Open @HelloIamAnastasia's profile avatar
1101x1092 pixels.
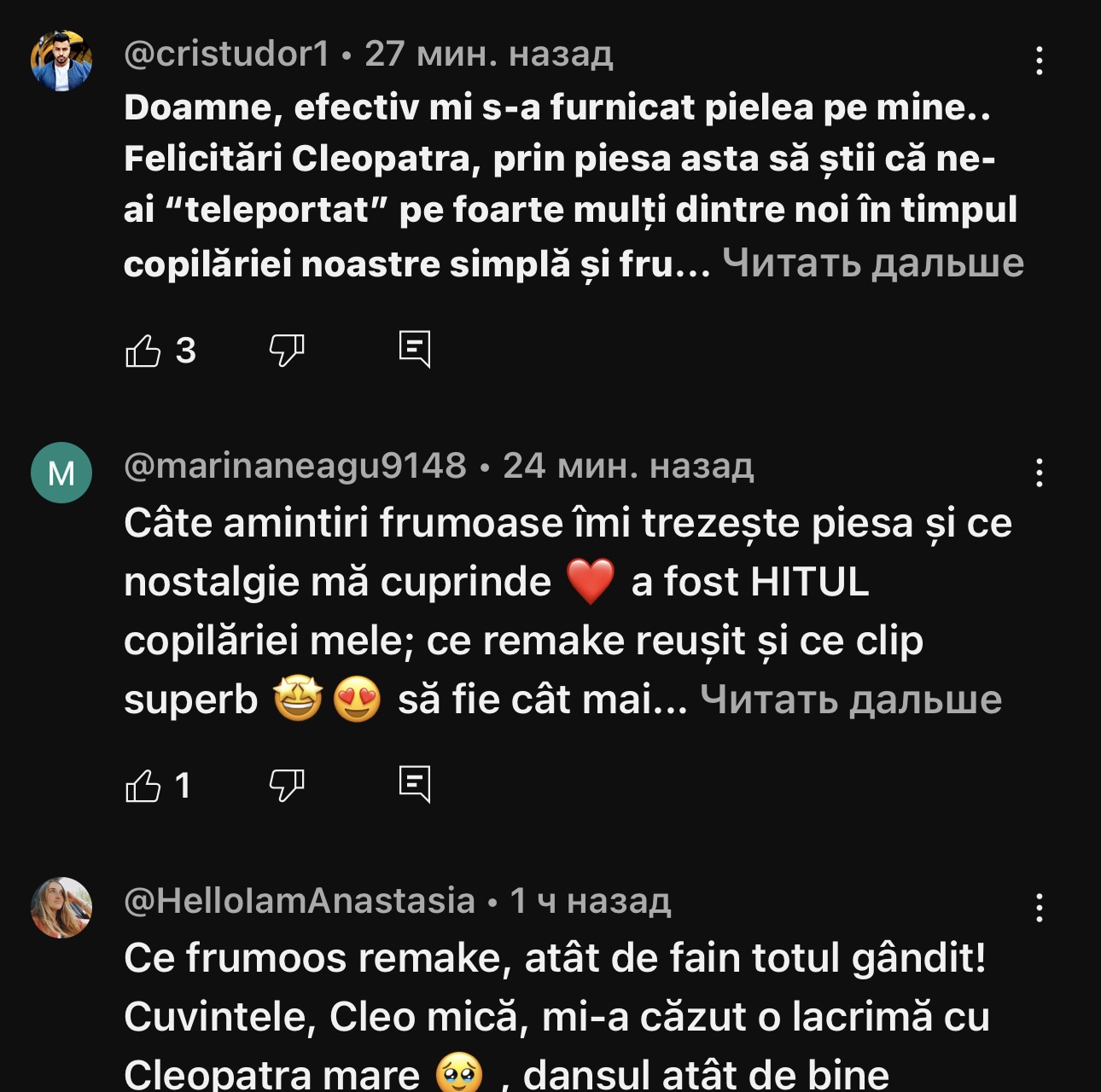point(61,908)
